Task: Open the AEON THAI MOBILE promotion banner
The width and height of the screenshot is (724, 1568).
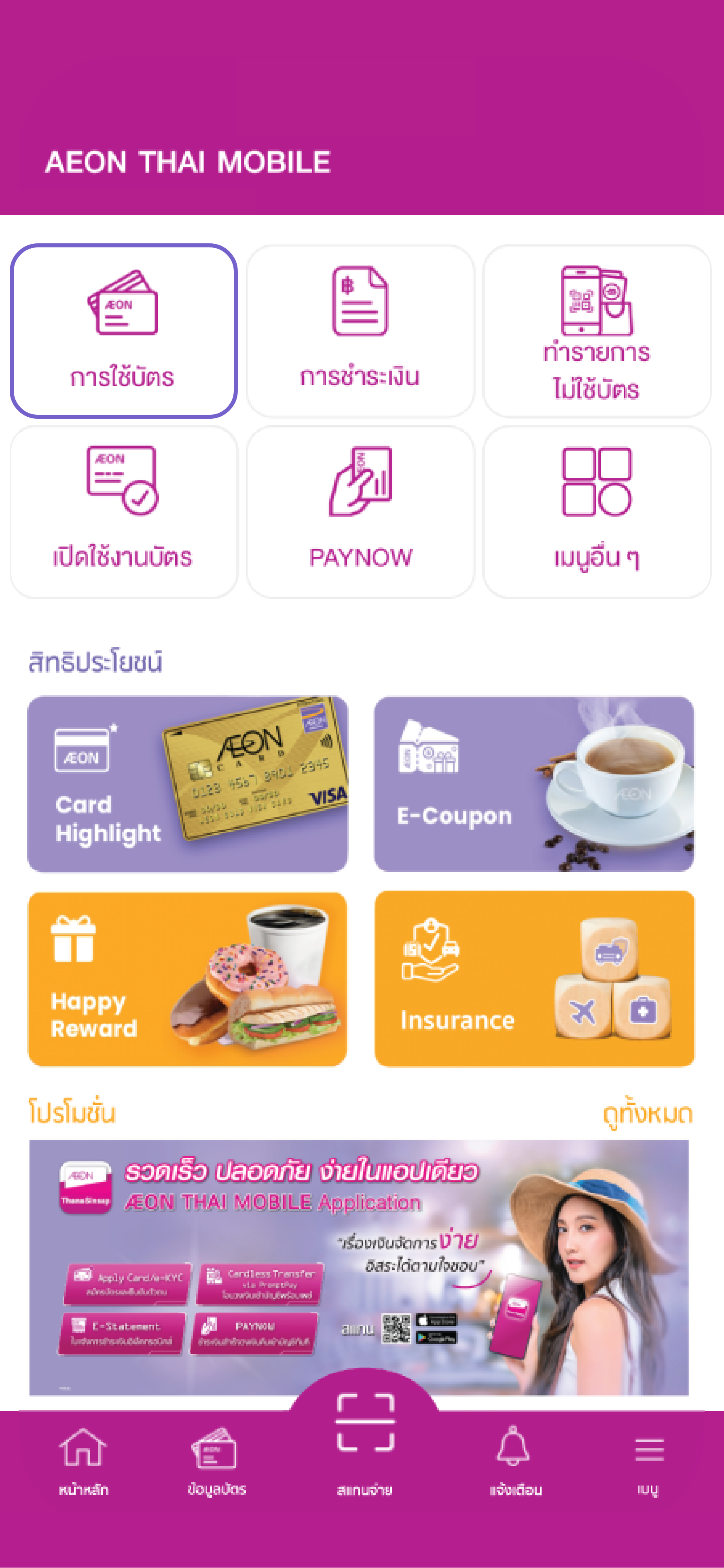Action: coord(359,1266)
